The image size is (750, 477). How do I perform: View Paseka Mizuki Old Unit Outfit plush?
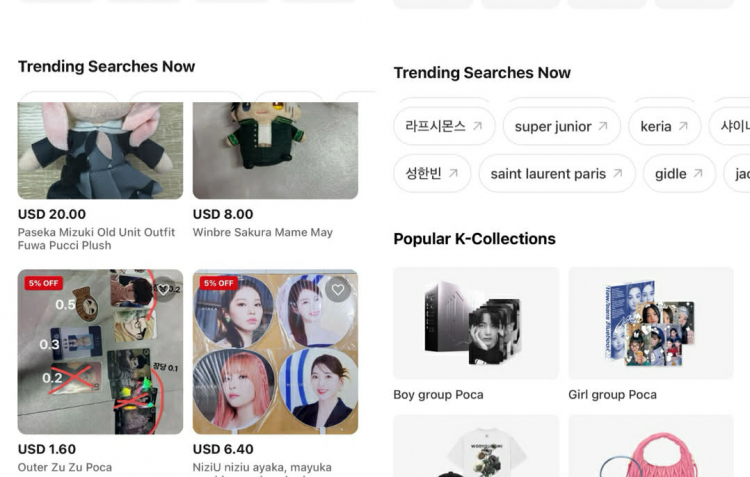(x=100, y=150)
